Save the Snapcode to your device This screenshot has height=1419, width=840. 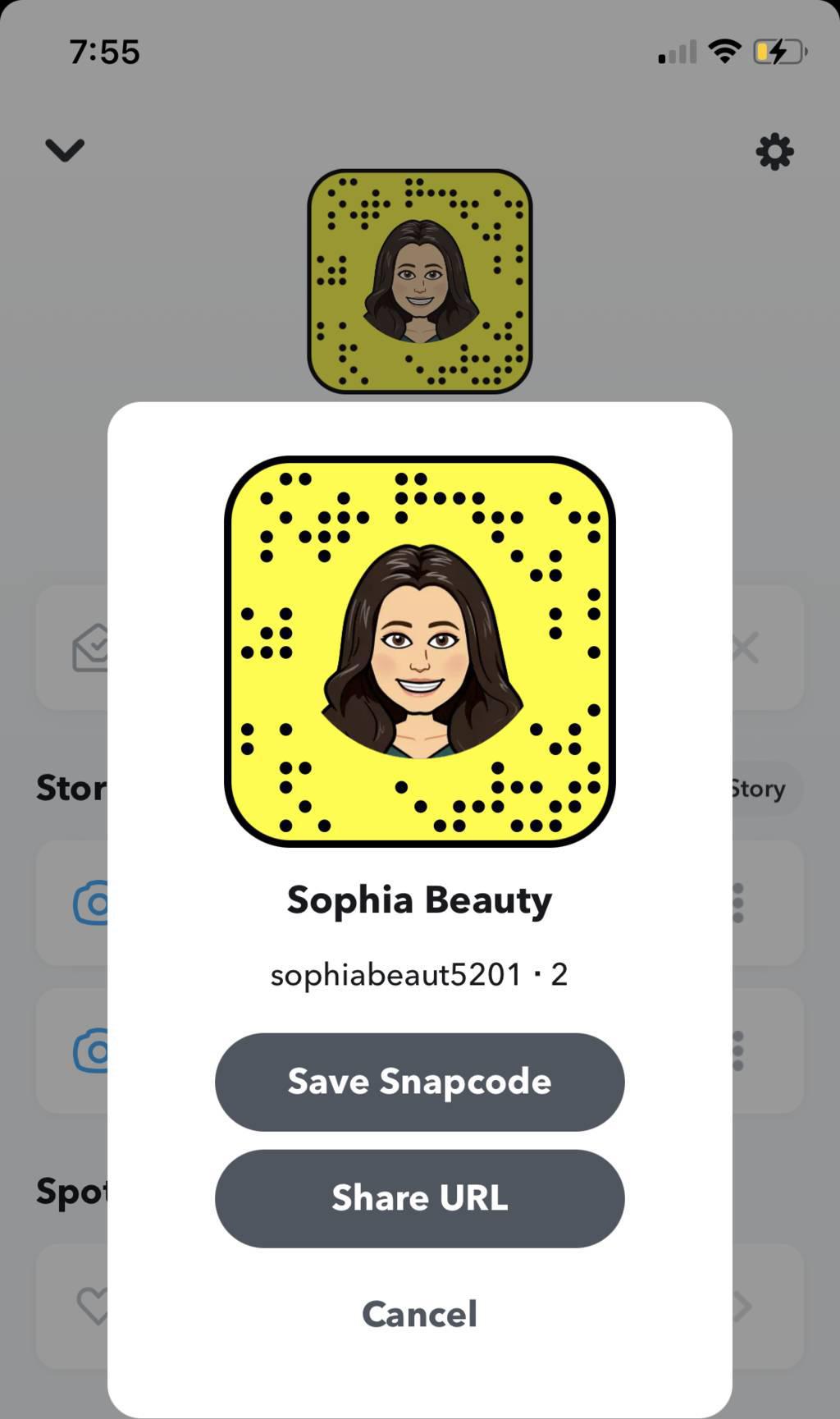[419, 1081]
